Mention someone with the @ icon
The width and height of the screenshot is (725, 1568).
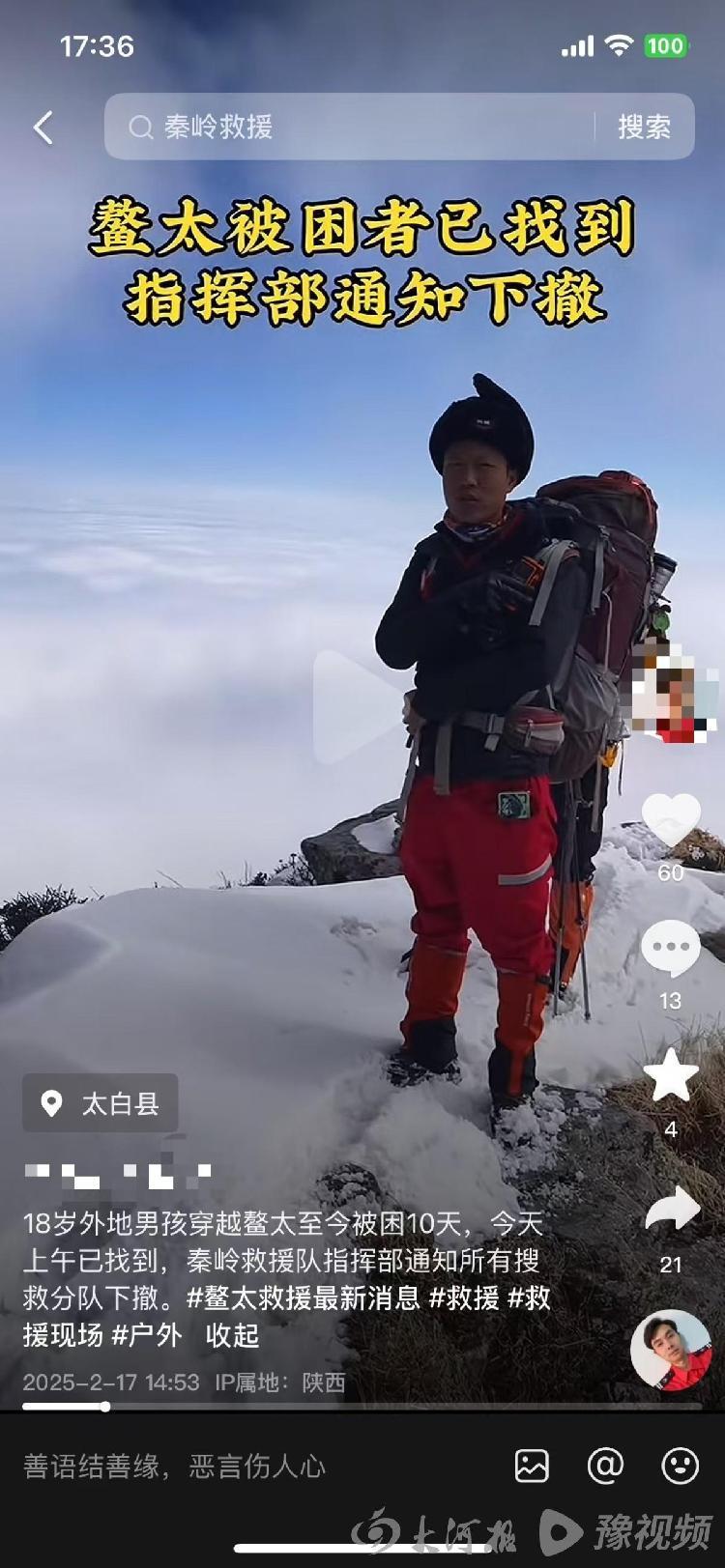coord(605,1466)
